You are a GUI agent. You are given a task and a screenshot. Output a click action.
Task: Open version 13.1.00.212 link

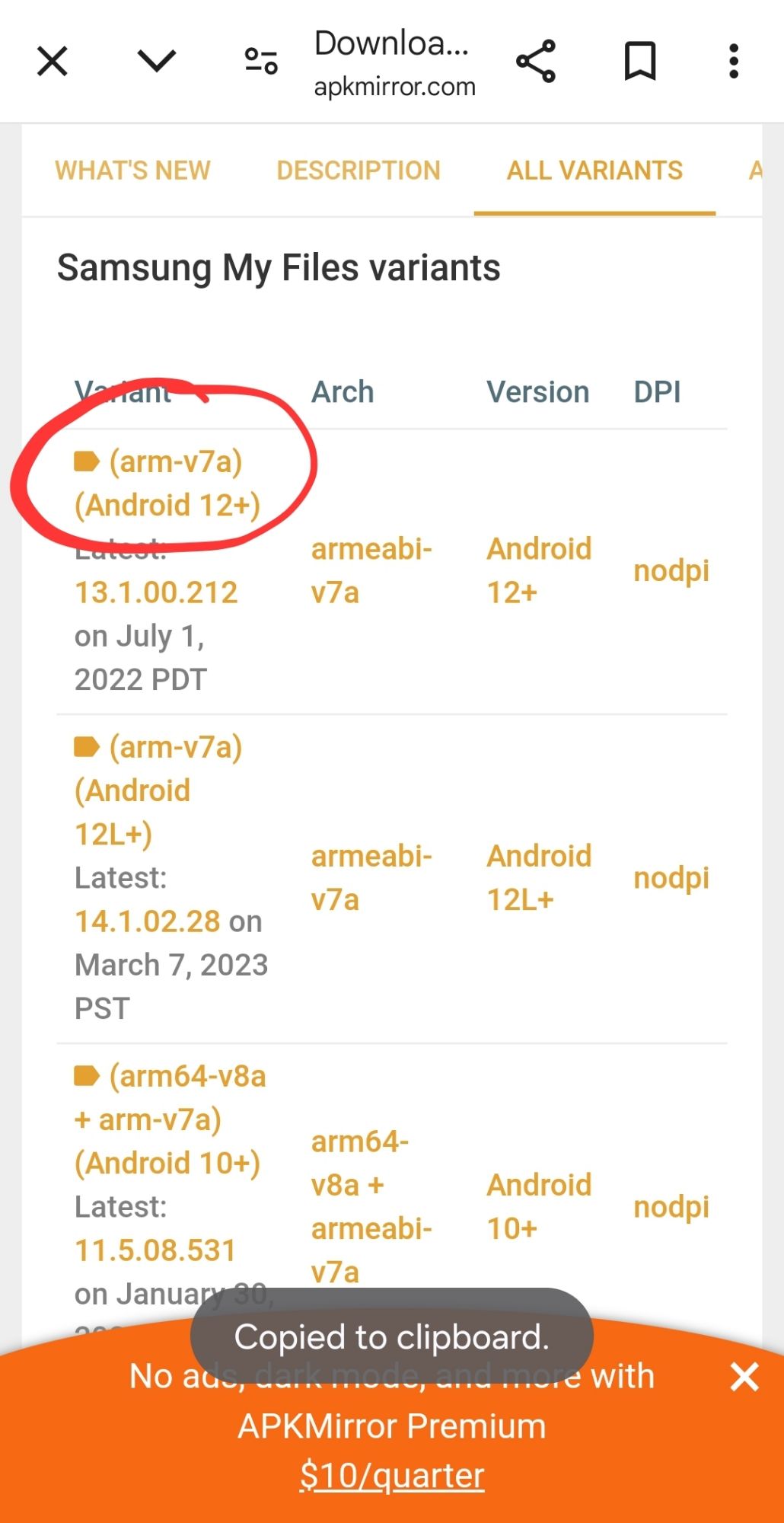pyautogui.click(x=156, y=592)
